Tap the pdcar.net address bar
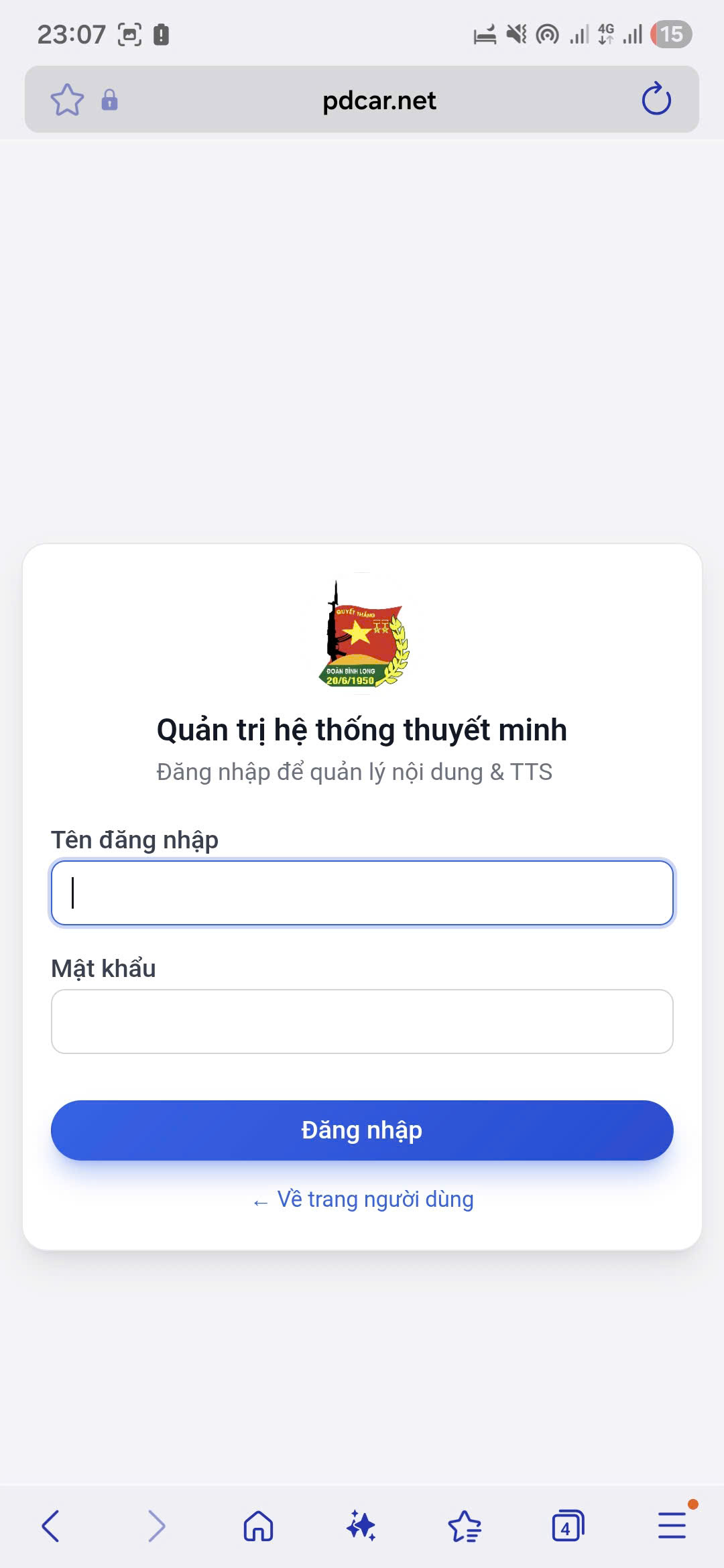 [379, 101]
